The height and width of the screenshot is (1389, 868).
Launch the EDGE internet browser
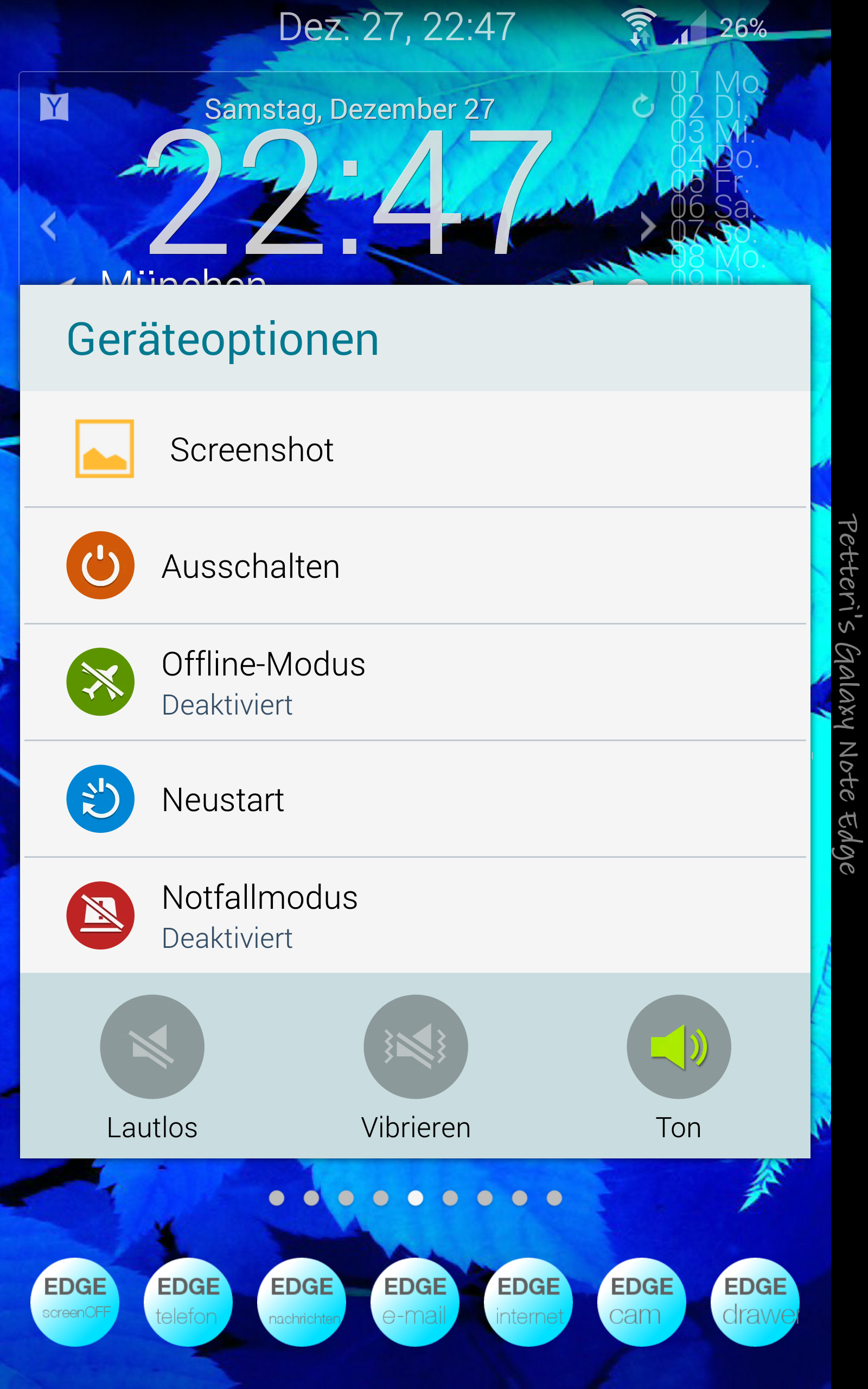[x=529, y=1302]
